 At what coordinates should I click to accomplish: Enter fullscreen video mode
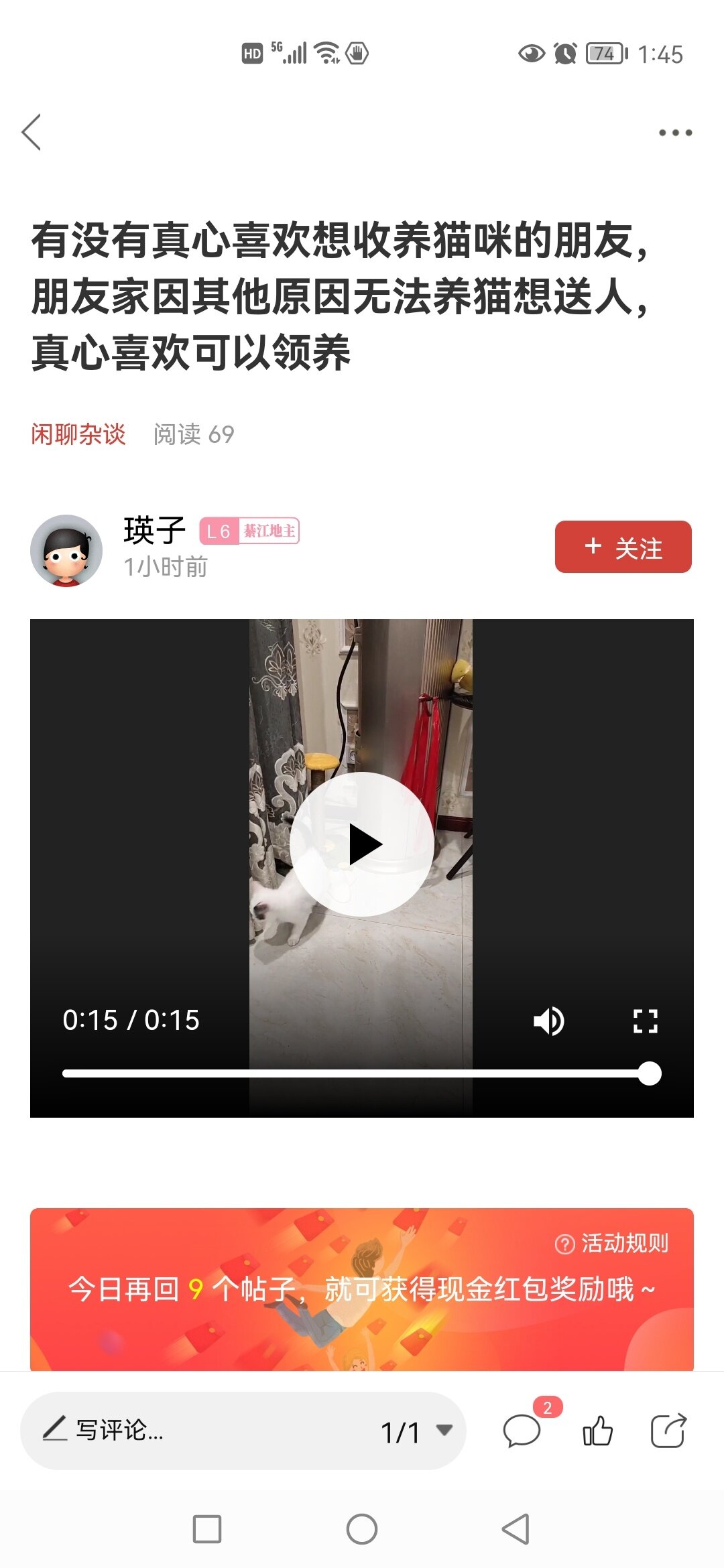tap(645, 1021)
